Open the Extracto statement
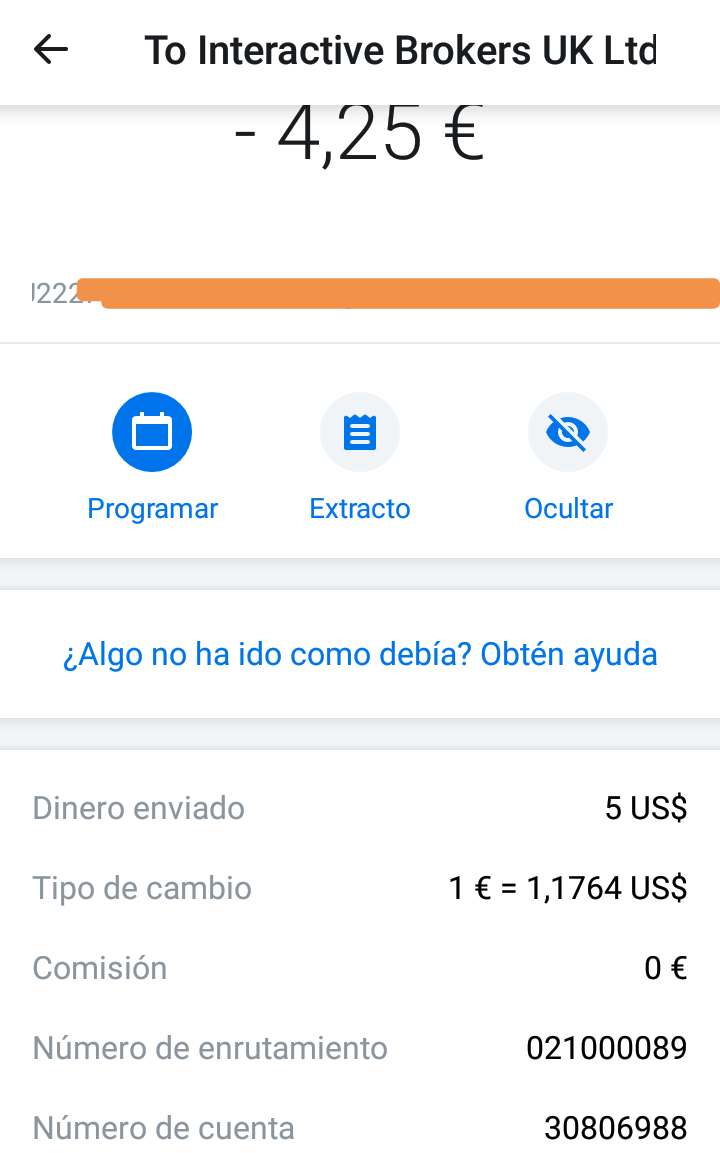This screenshot has width=720, height=1153. point(360,432)
